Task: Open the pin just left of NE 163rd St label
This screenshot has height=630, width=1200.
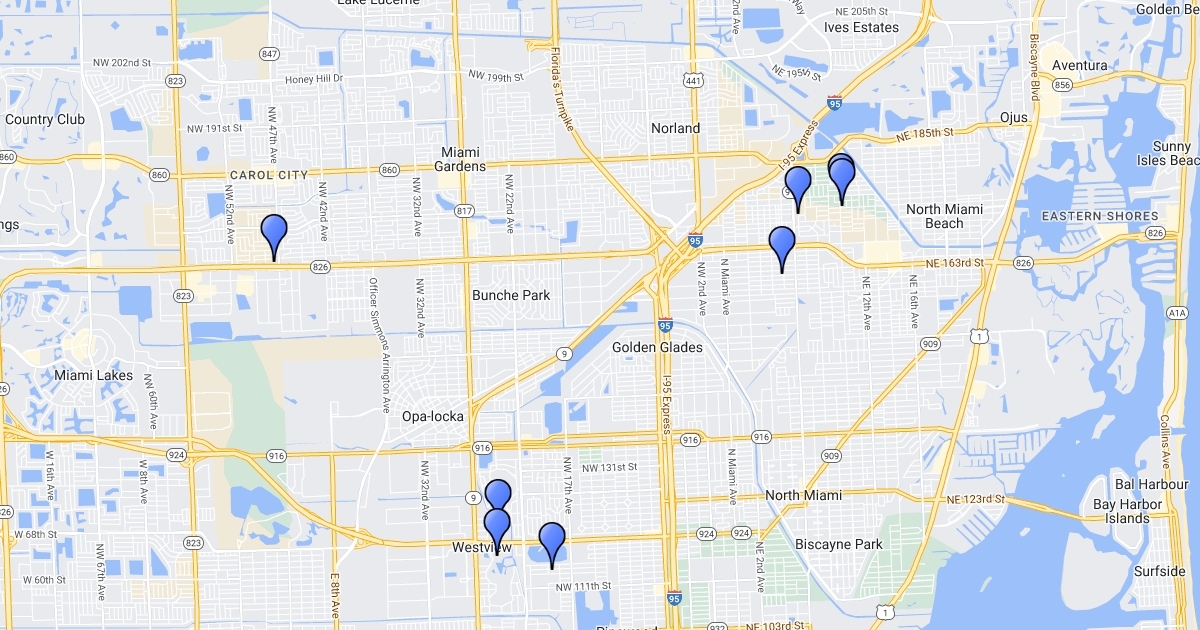Action: click(782, 246)
